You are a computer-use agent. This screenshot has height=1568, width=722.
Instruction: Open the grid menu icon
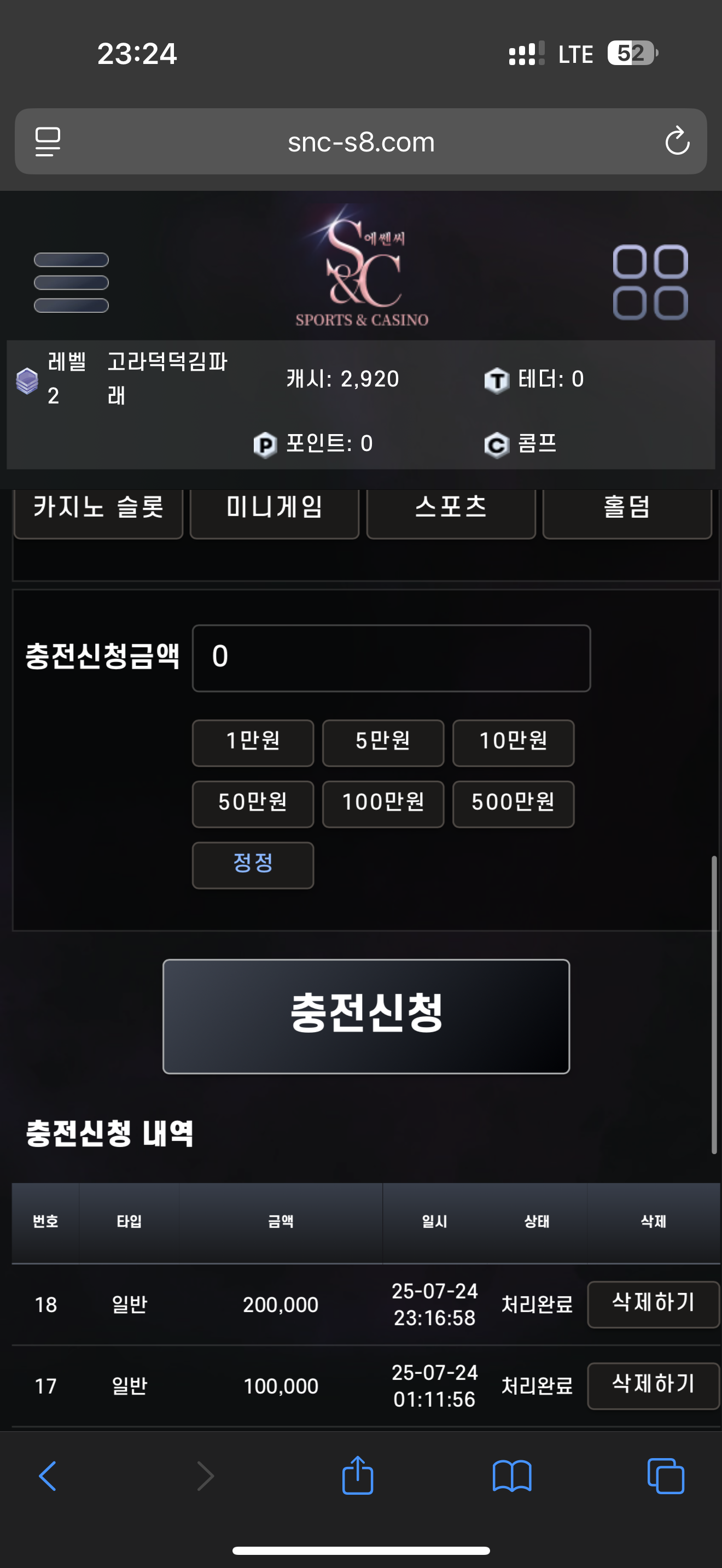pos(650,283)
